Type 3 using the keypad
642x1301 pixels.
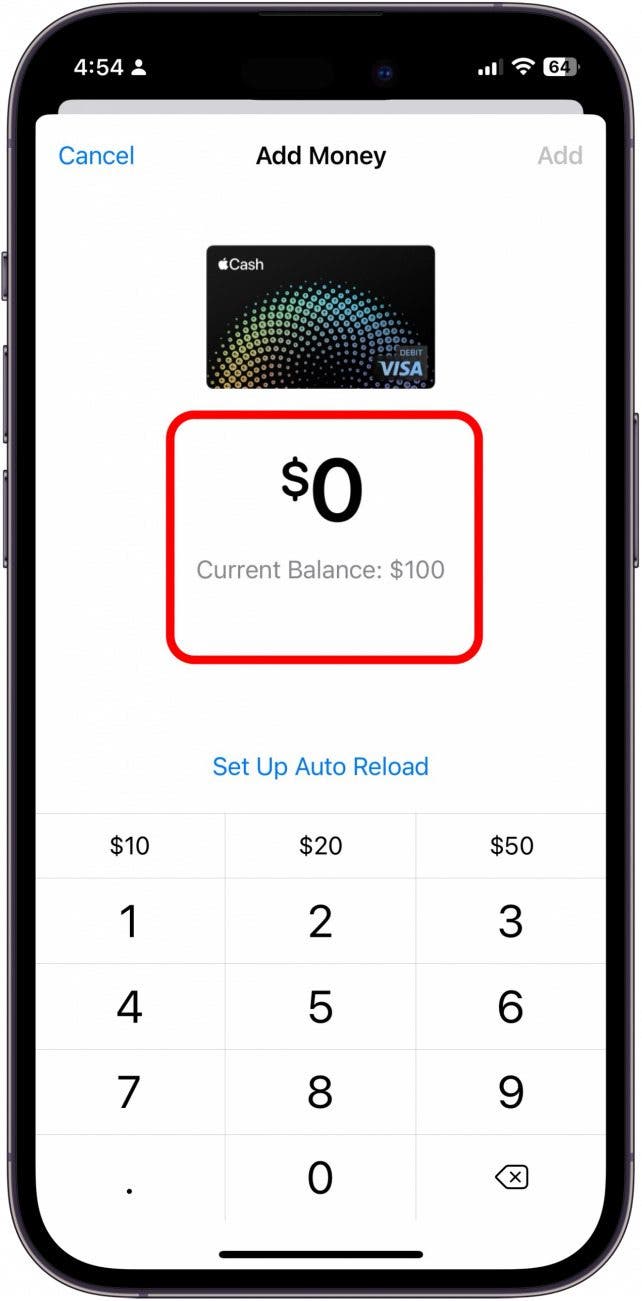point(511,922)
